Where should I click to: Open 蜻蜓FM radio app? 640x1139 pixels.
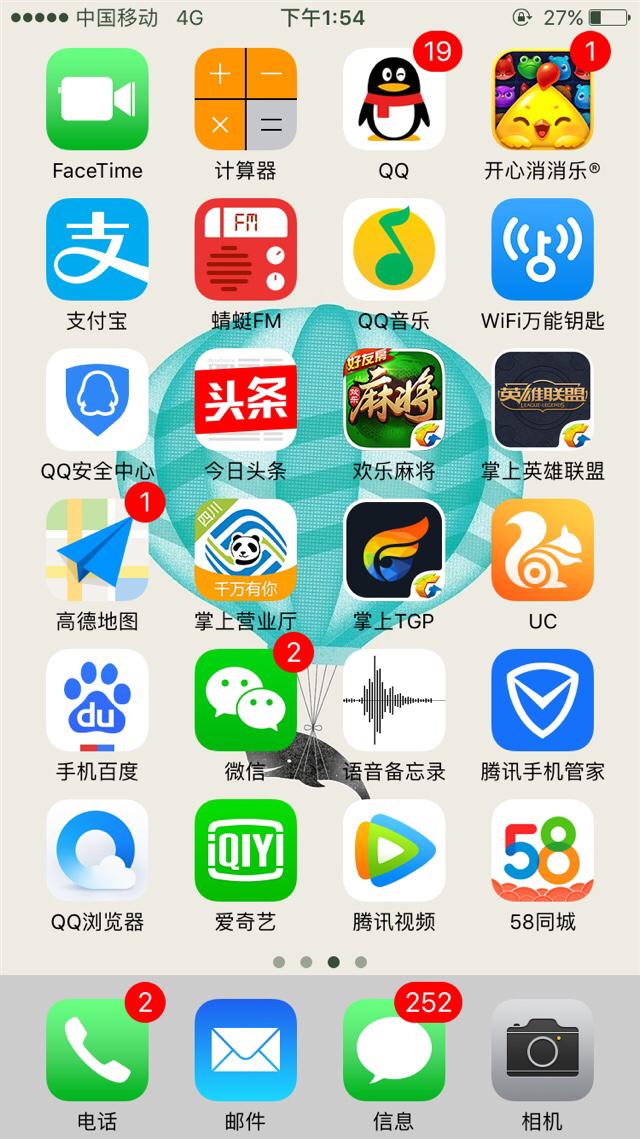245,249
